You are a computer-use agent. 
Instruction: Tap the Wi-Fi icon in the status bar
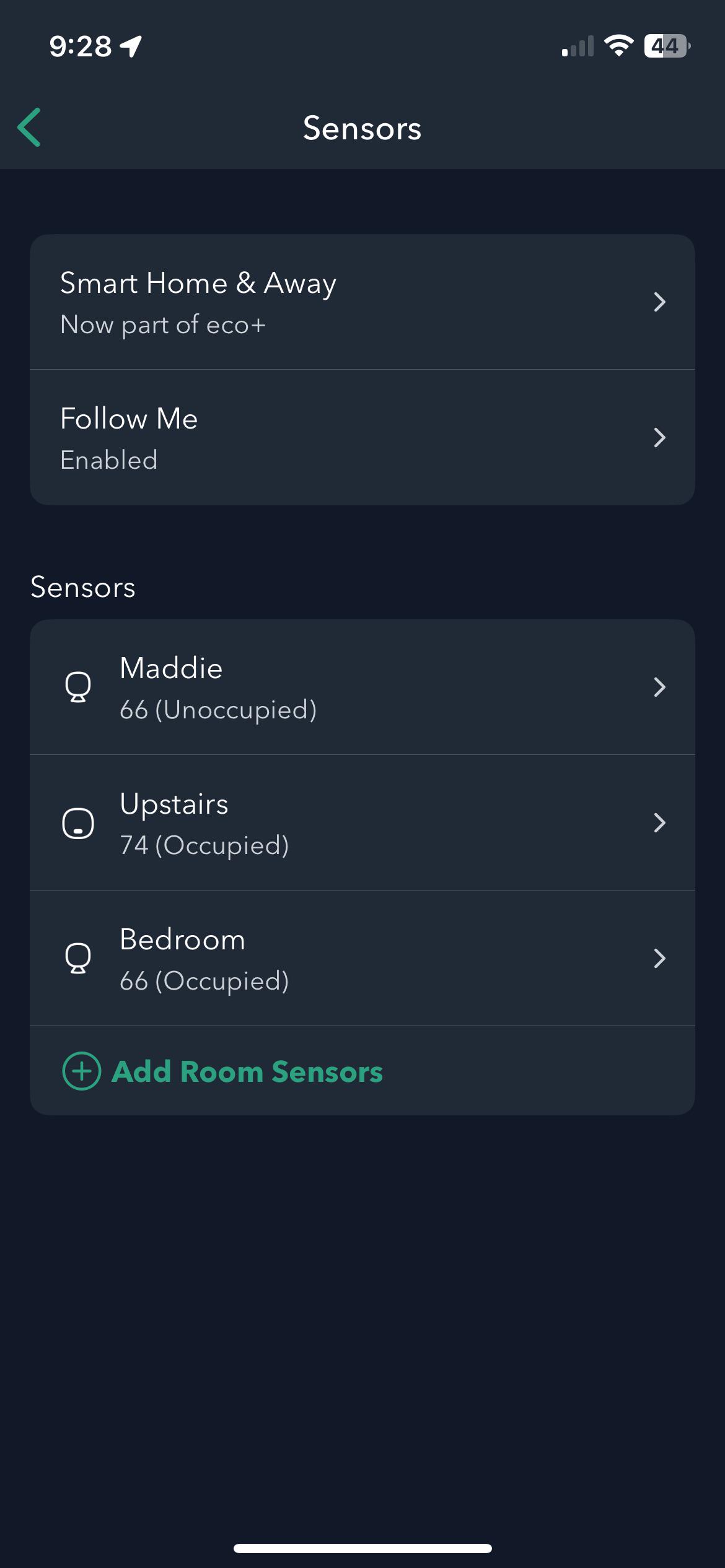tap(617, 45)
